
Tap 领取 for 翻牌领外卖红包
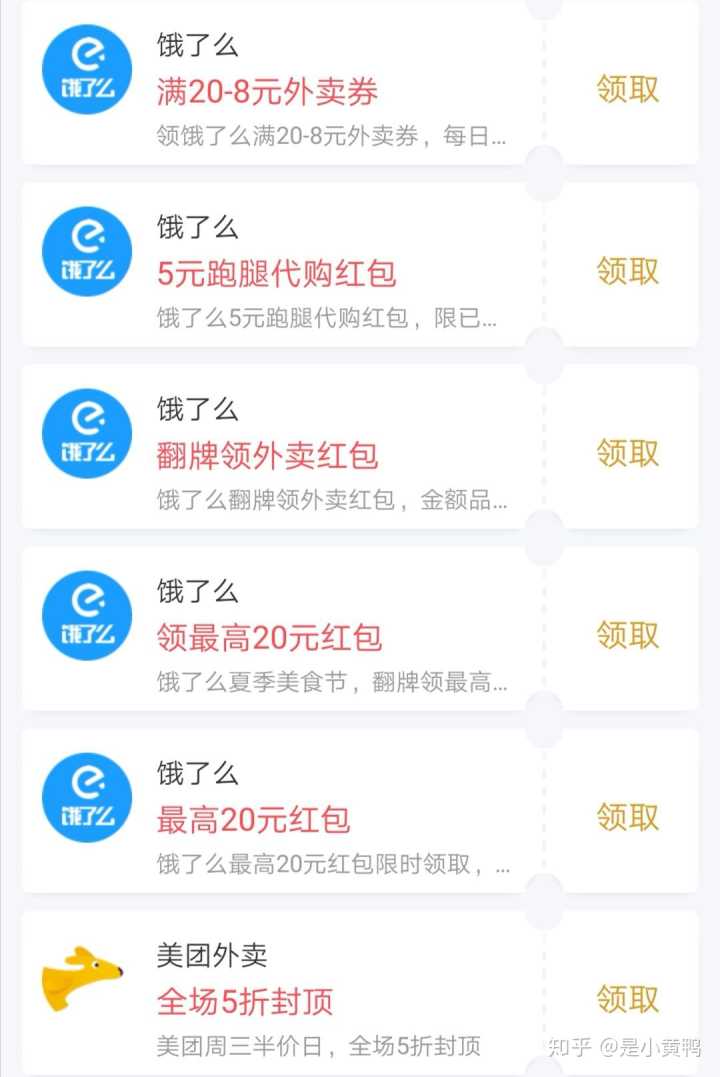point(627,453)
